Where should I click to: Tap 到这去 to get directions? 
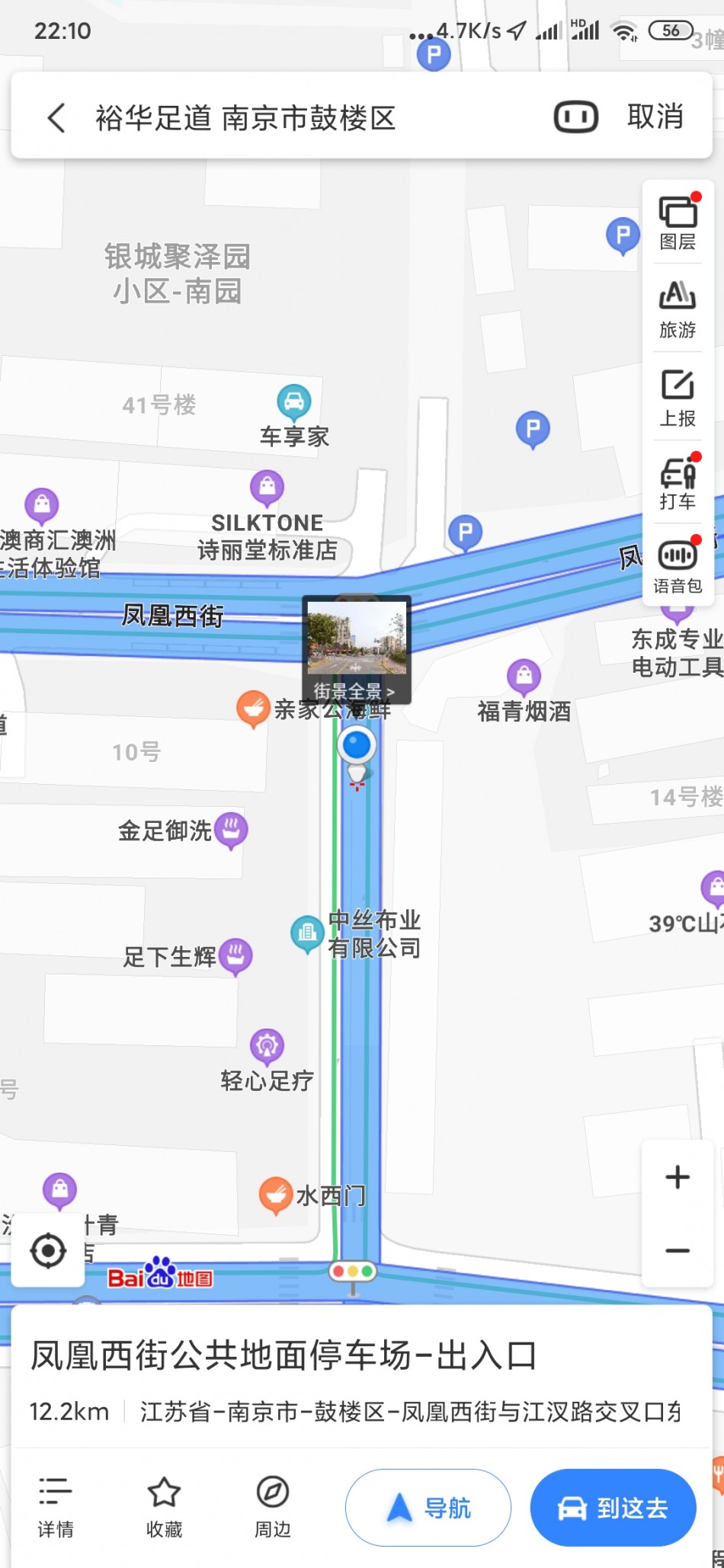(x=613, y=1508)
